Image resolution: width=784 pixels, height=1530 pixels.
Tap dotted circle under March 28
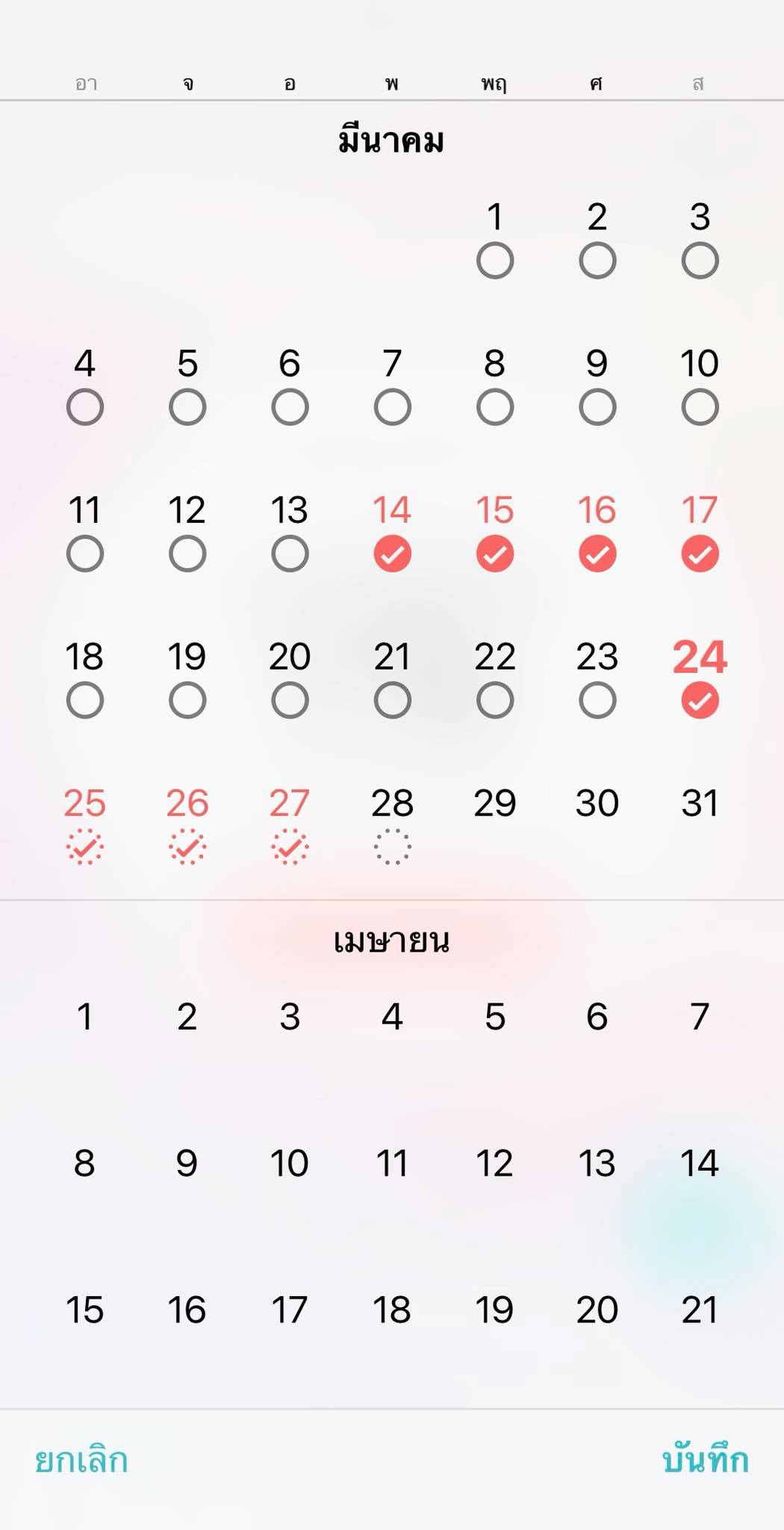pos(392,847)
